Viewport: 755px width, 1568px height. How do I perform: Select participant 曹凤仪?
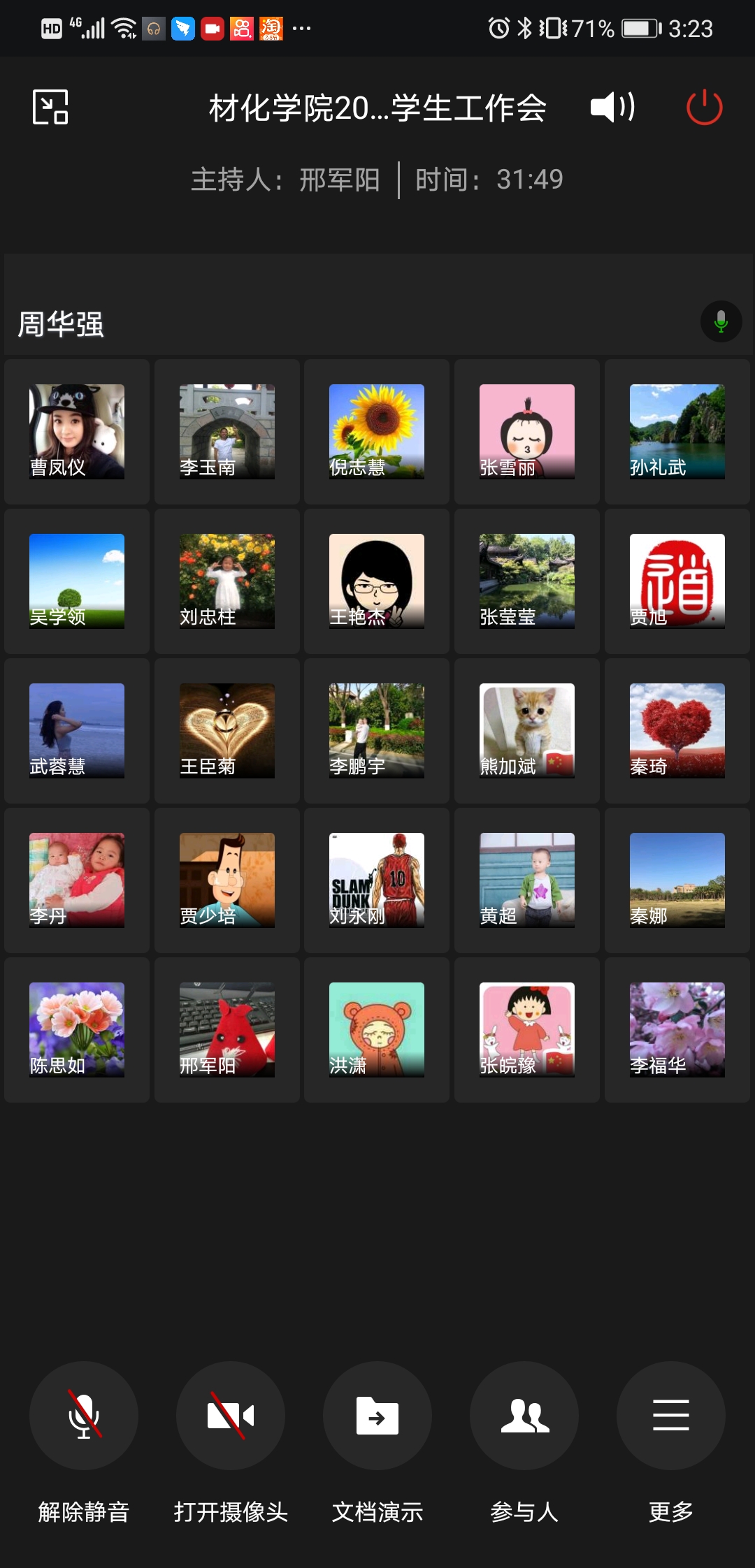(77, 432)
